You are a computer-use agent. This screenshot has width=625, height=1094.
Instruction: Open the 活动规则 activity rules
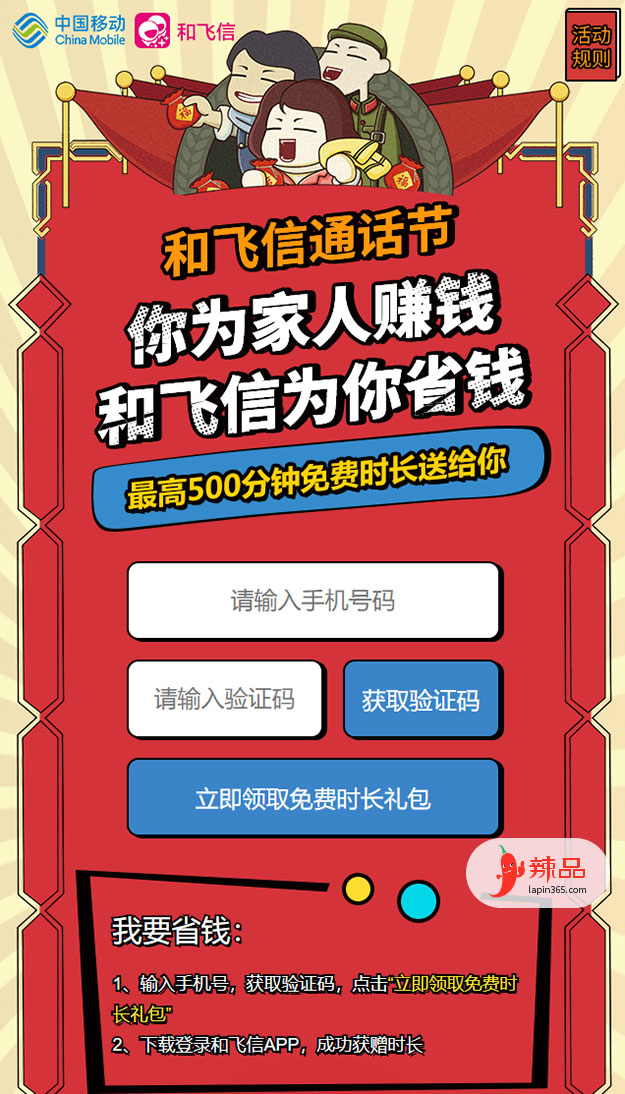591,46
